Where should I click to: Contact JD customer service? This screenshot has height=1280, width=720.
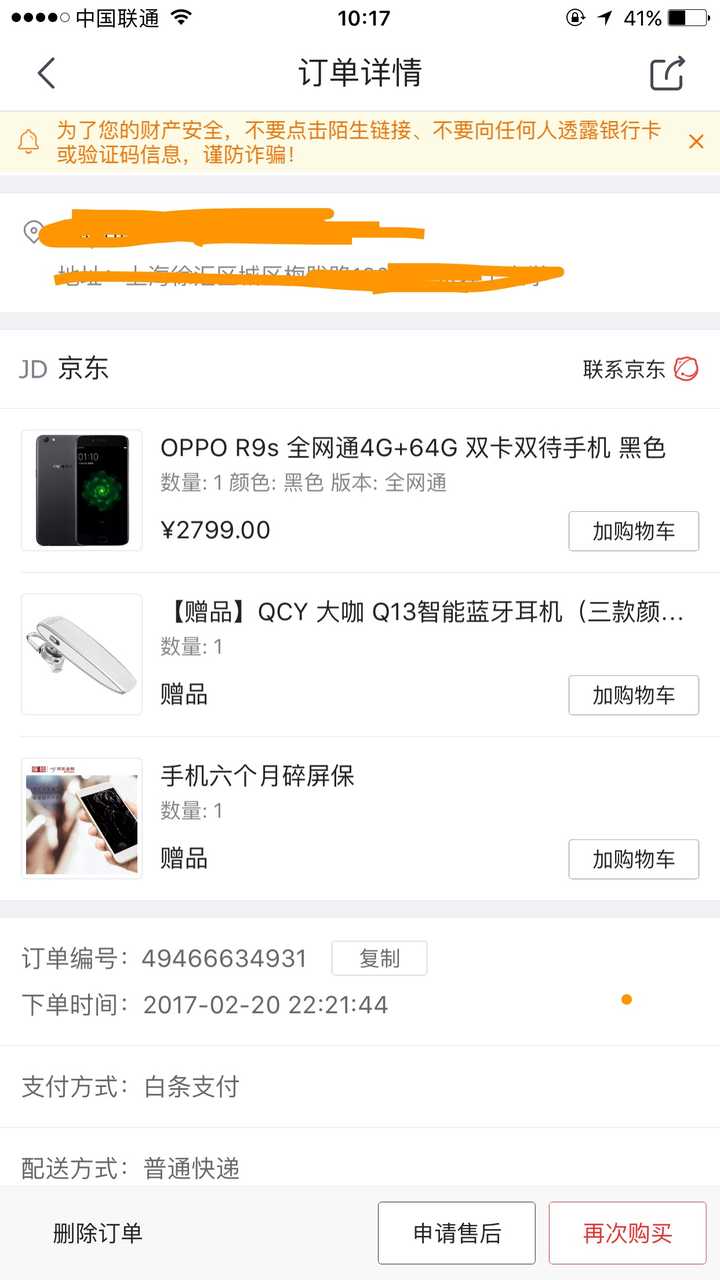[640, 369]
